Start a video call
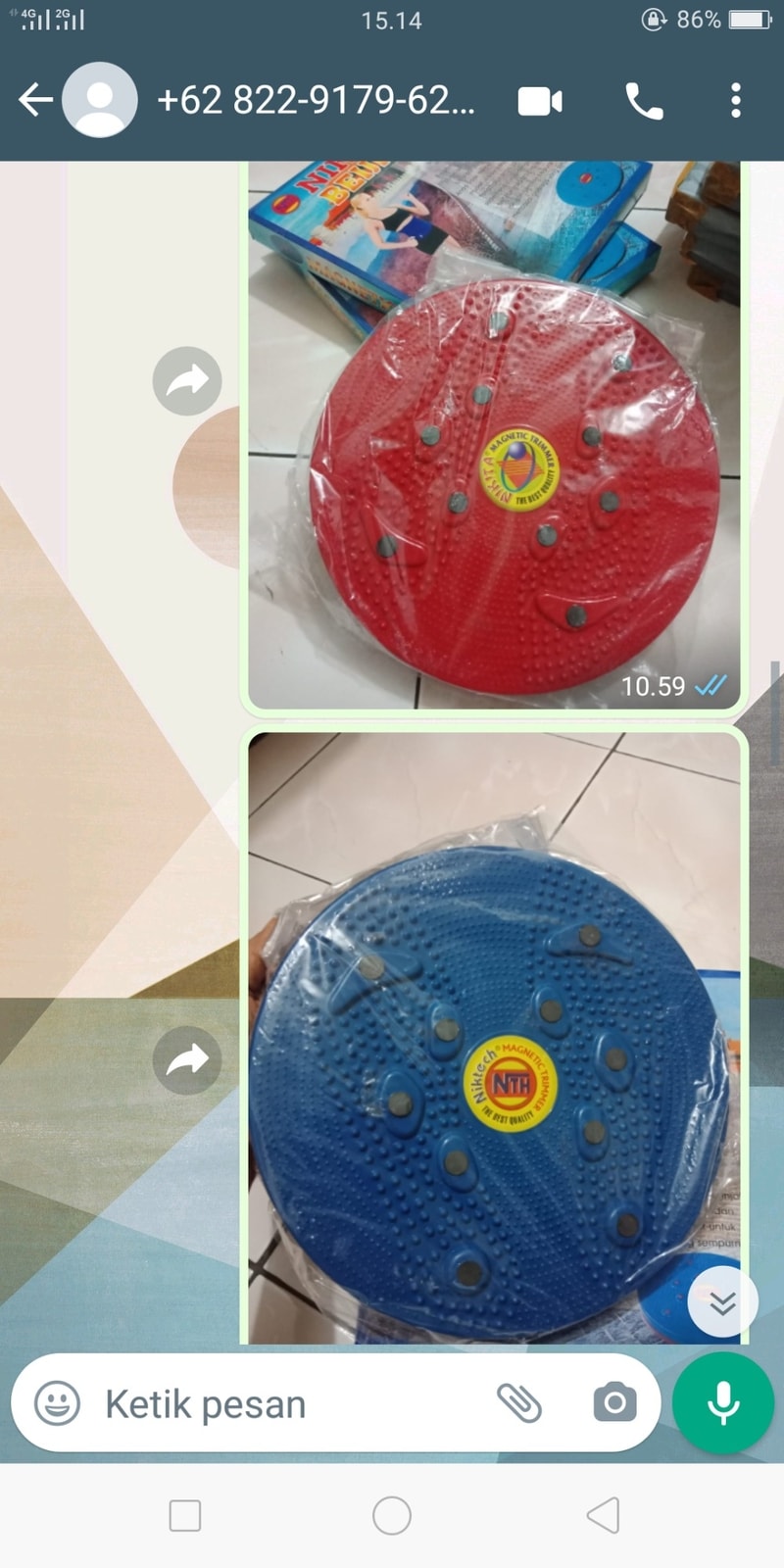This screenshot has height=1568, width=784. coord(540,101)
